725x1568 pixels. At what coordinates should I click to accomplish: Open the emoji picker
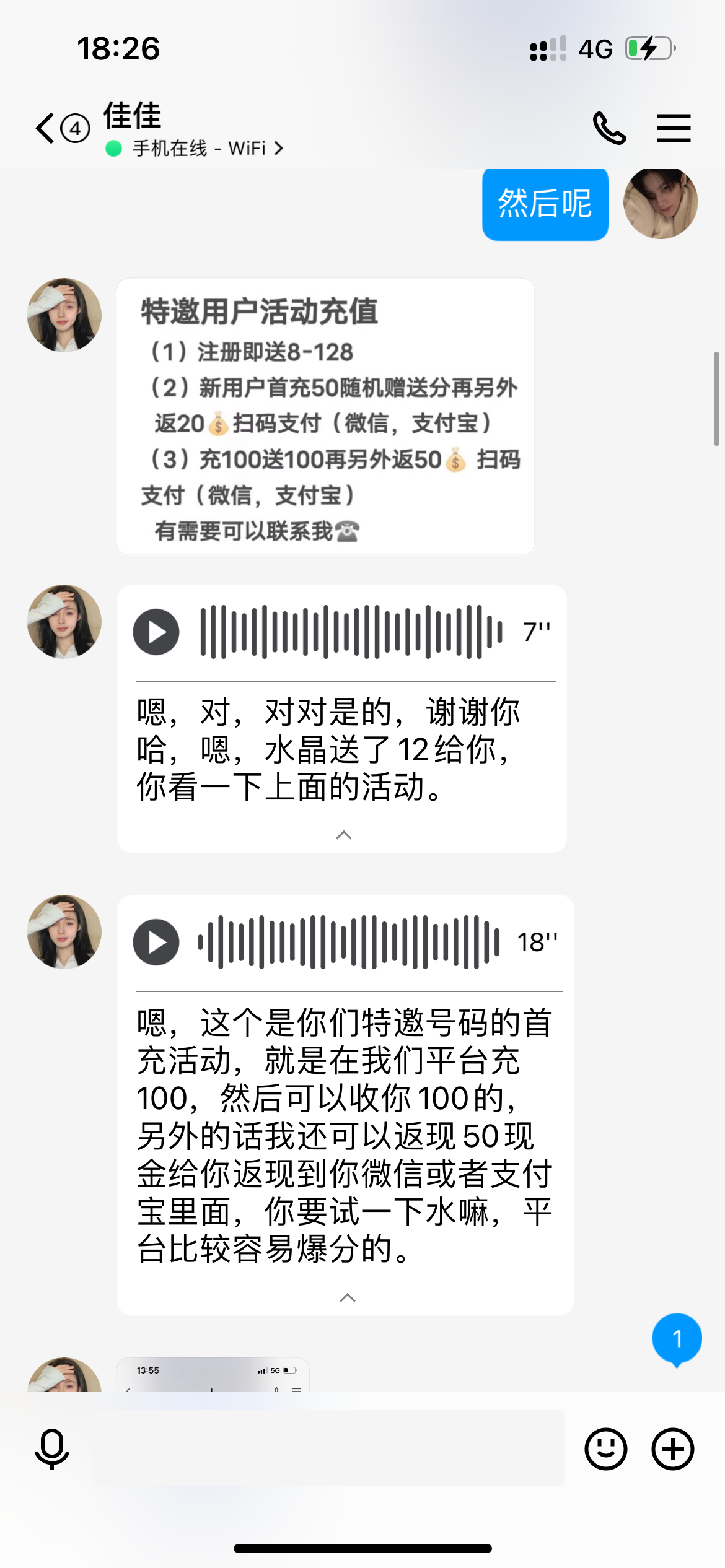tap(605, 1448)
